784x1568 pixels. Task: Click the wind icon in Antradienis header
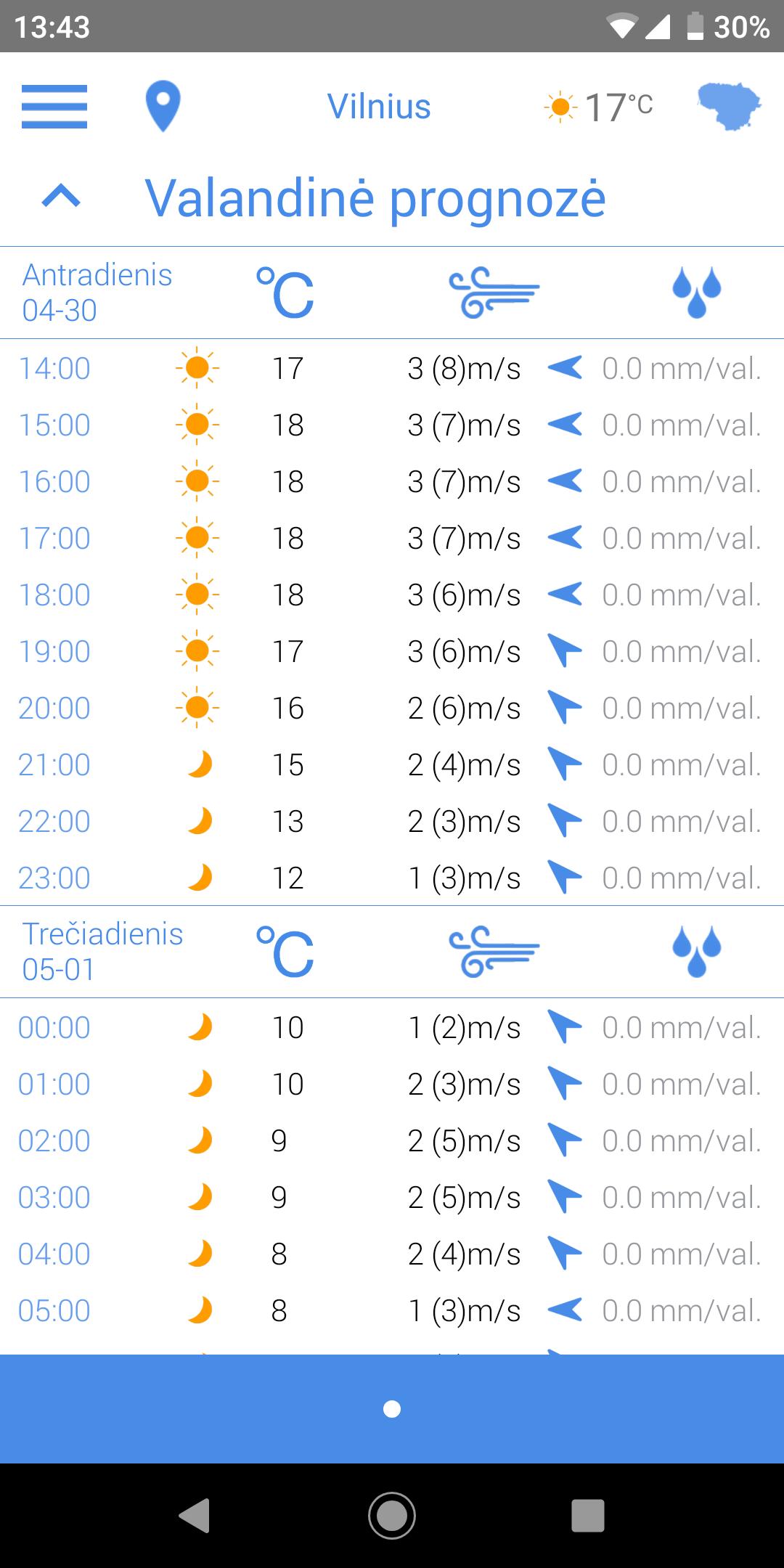pyautogui.click(x=492, y=290)
